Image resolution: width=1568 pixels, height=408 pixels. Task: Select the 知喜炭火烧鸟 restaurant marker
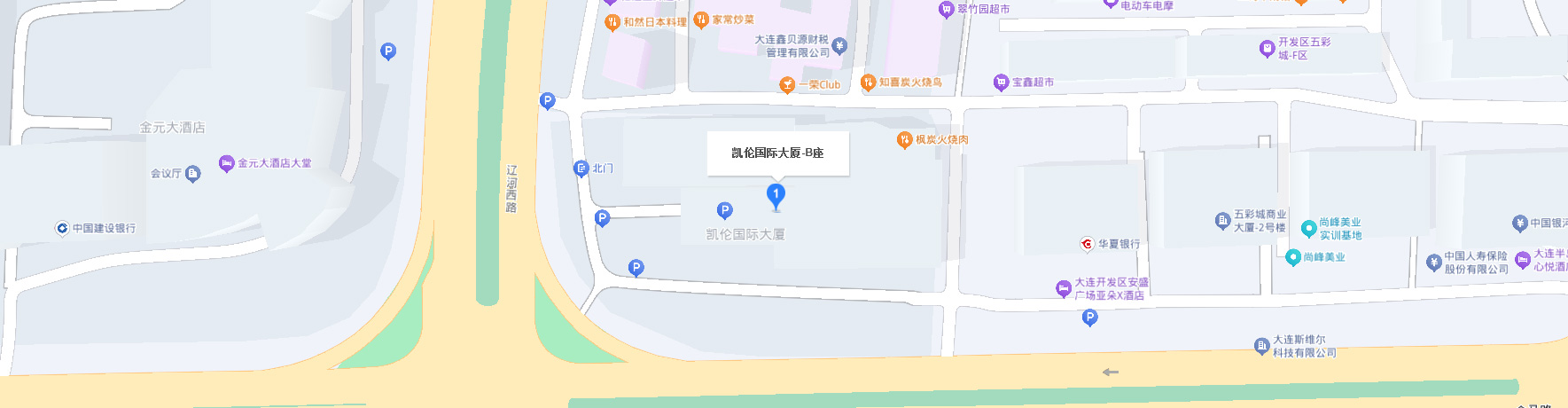coord(869,82)
